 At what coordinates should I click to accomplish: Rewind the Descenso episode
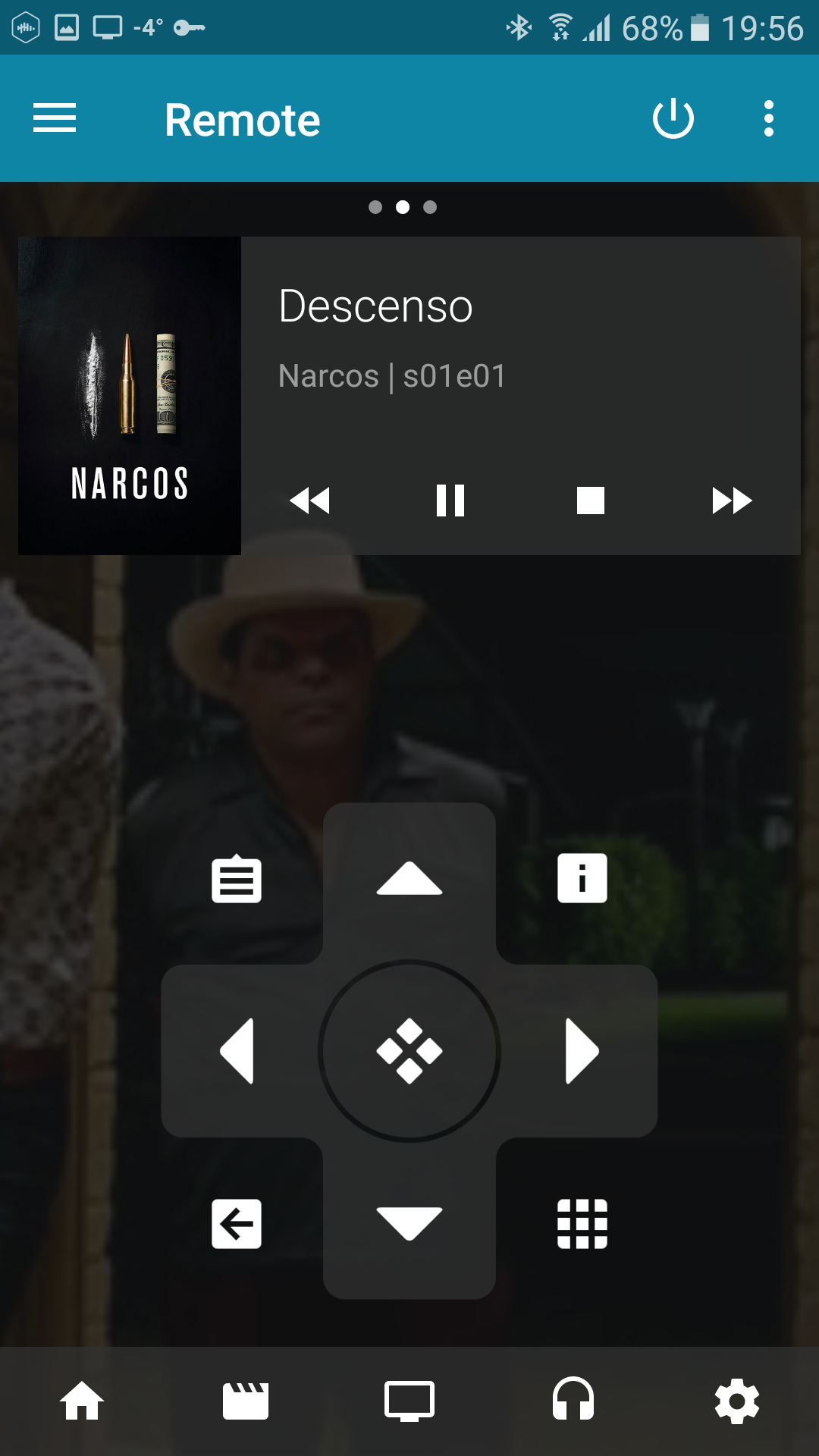(x=310, y=500)
